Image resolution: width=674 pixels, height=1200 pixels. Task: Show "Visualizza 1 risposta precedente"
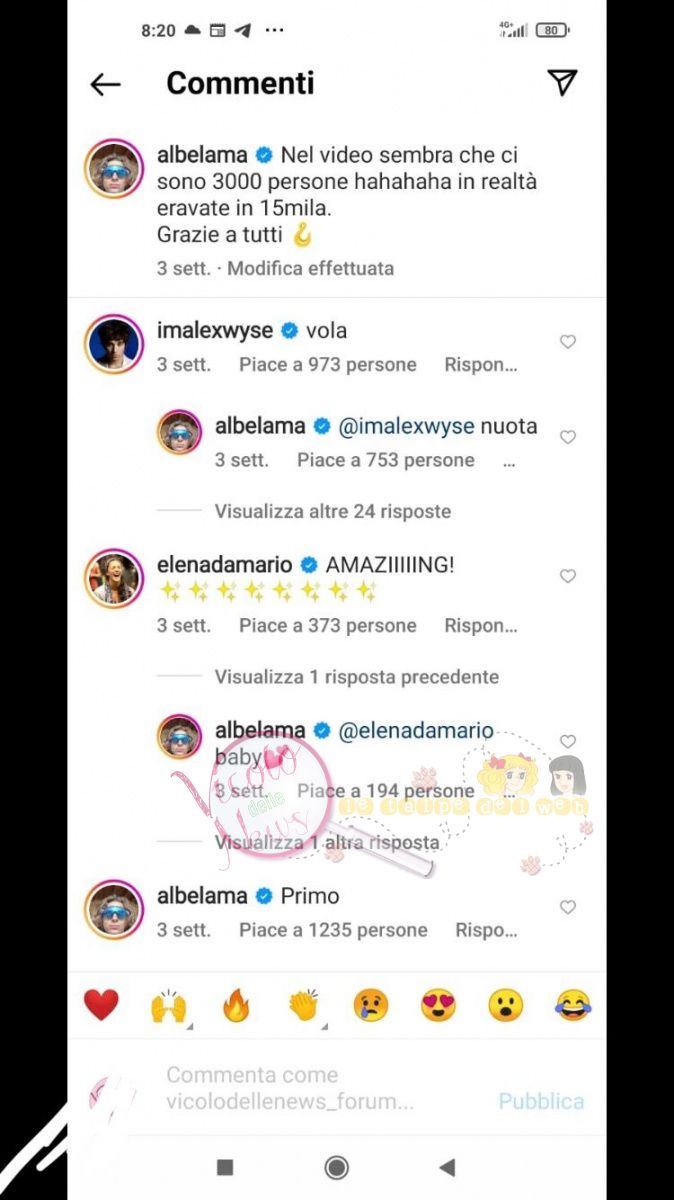[x=356, y=677]
